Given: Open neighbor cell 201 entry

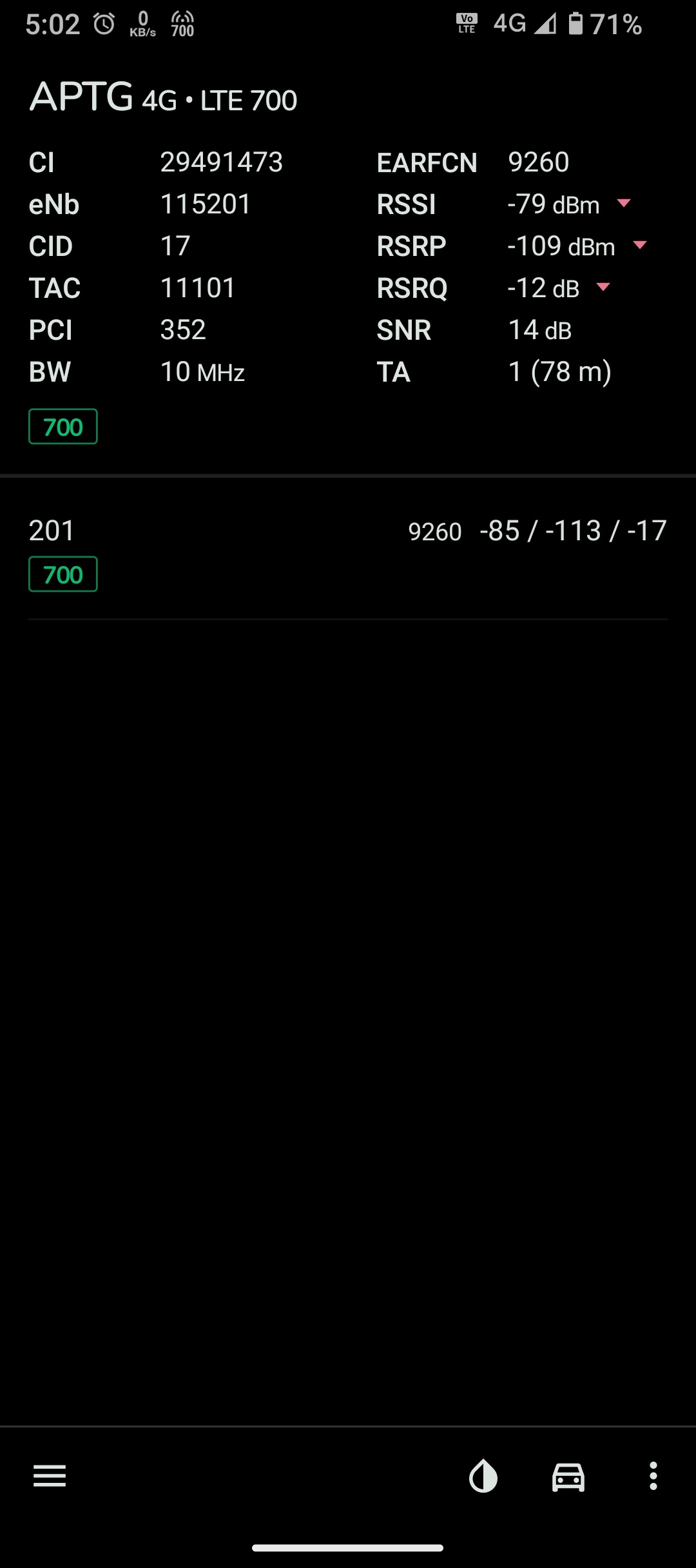Looking at the screenshot, I should tap(348, 551).
